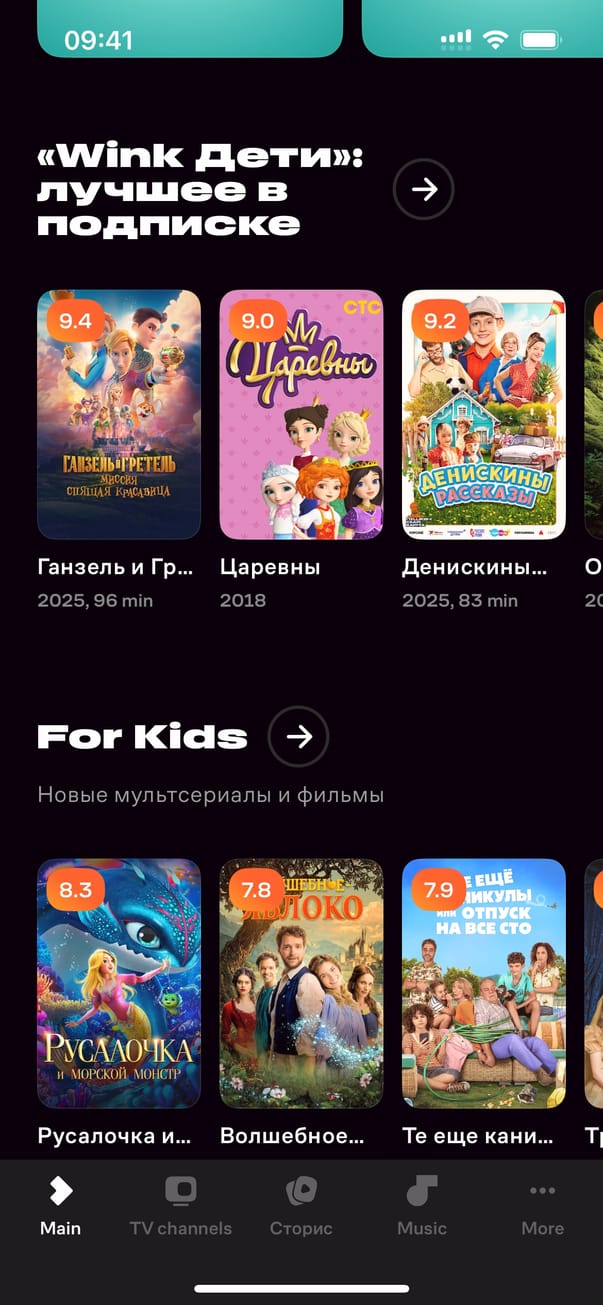Open the More tab

point(542,1205)
